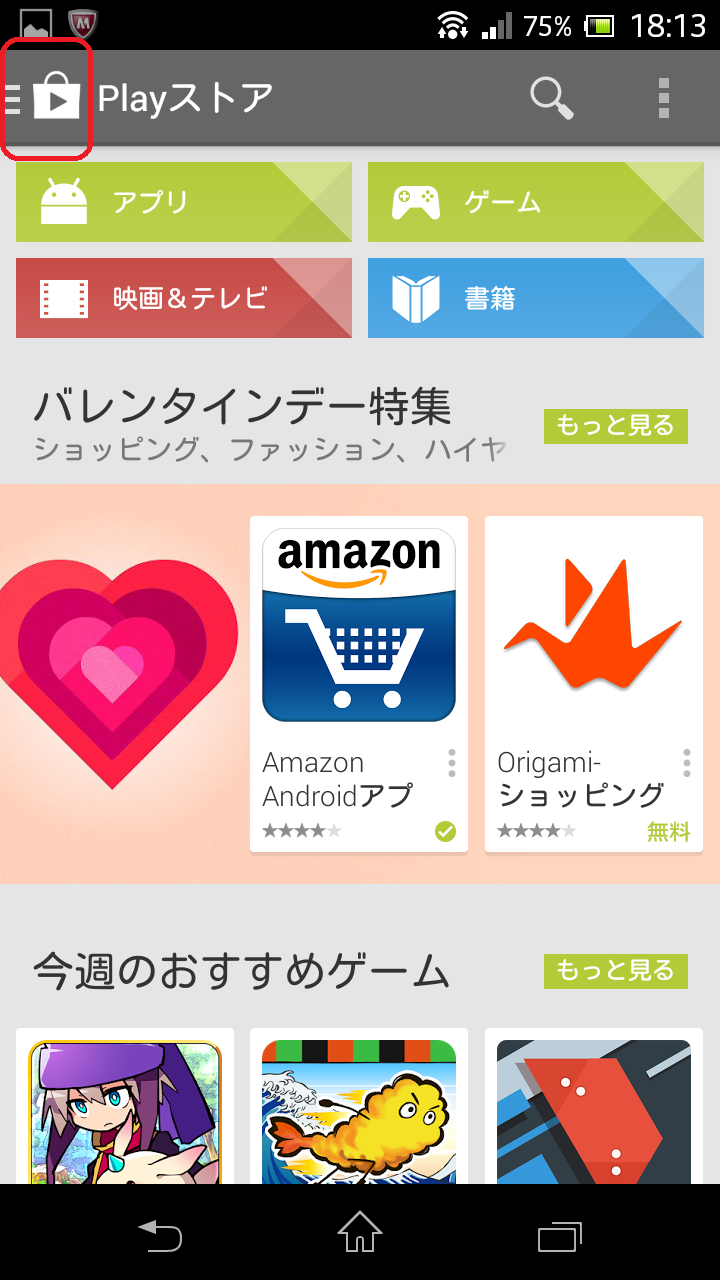Viewport: 720px width, 1280px height.
Task: Open the purple-haired anime girl game
Action: pyautogui.click(x=125, y=1108)
